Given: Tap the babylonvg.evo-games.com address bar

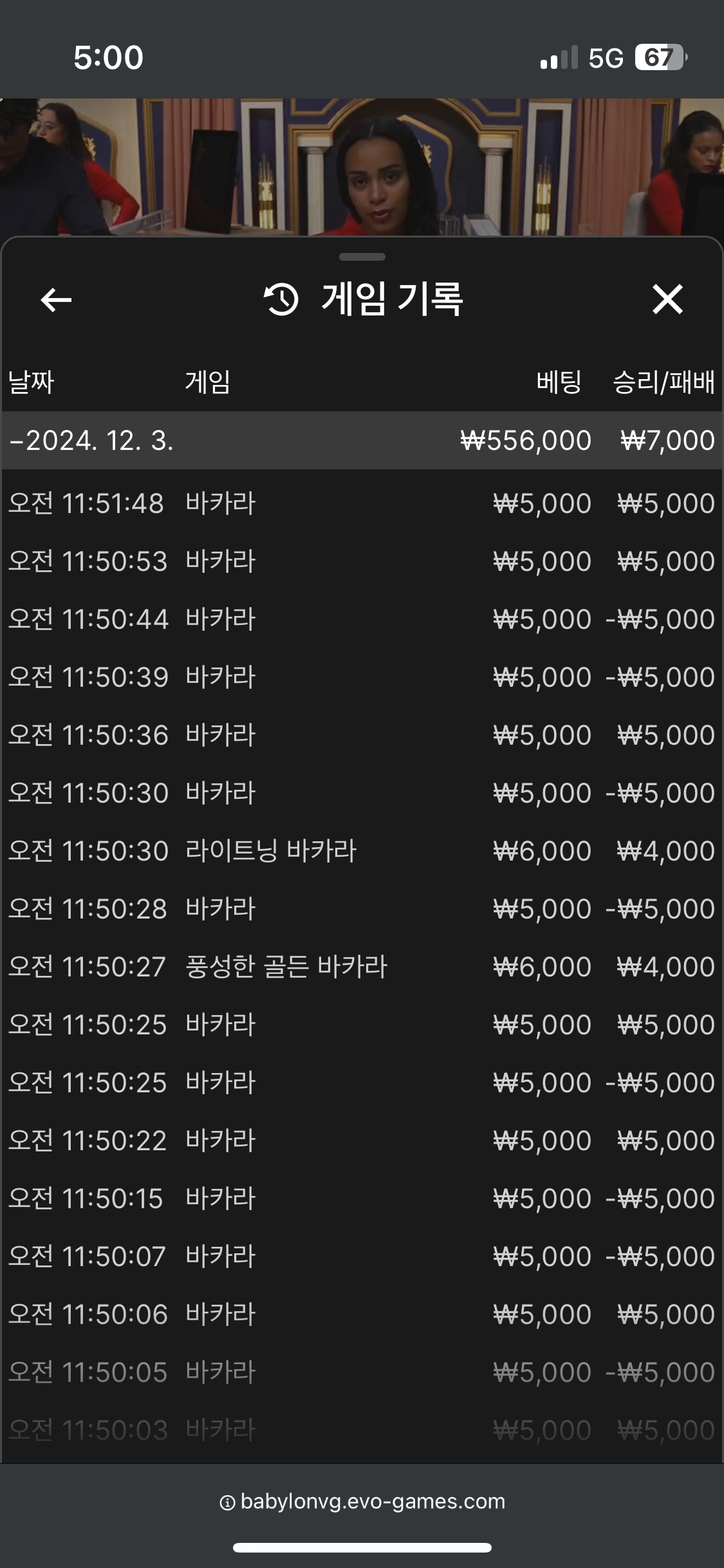Looking at the screenshot, I should [x=362, y=1502].
